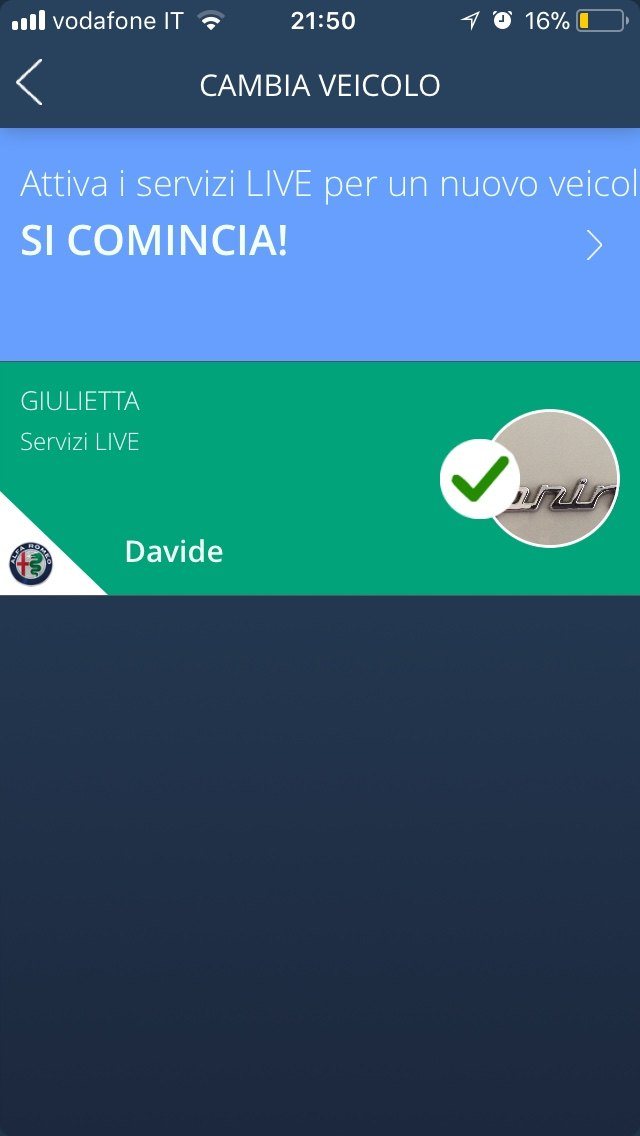Select the Giulietta vehicle card
The image size is (640, 1136).
250,478
